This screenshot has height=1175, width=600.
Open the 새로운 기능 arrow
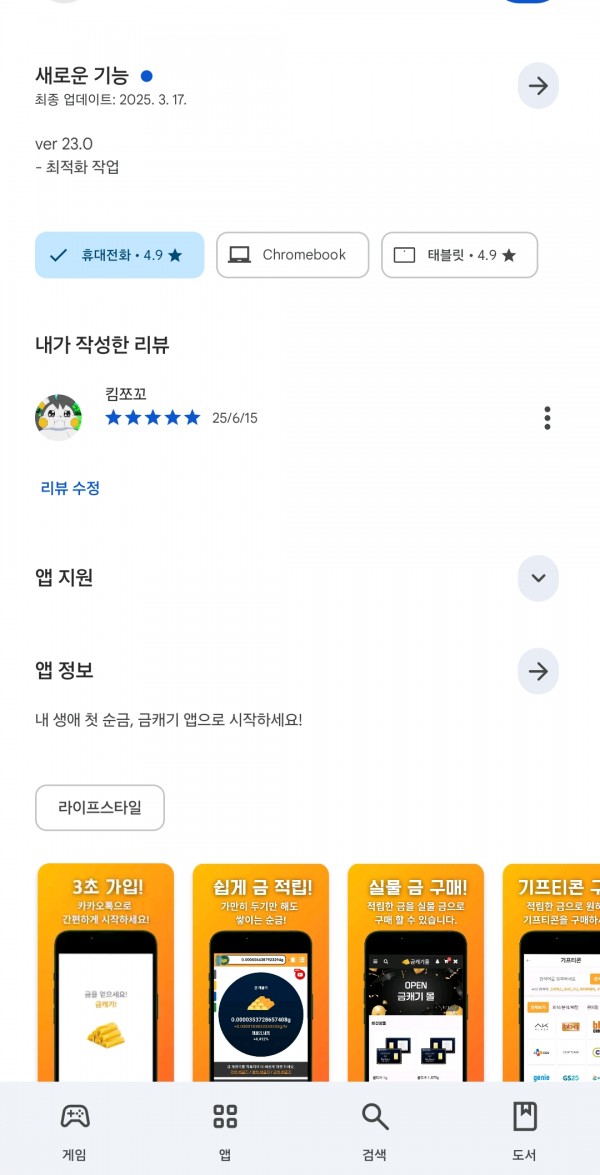538,86
